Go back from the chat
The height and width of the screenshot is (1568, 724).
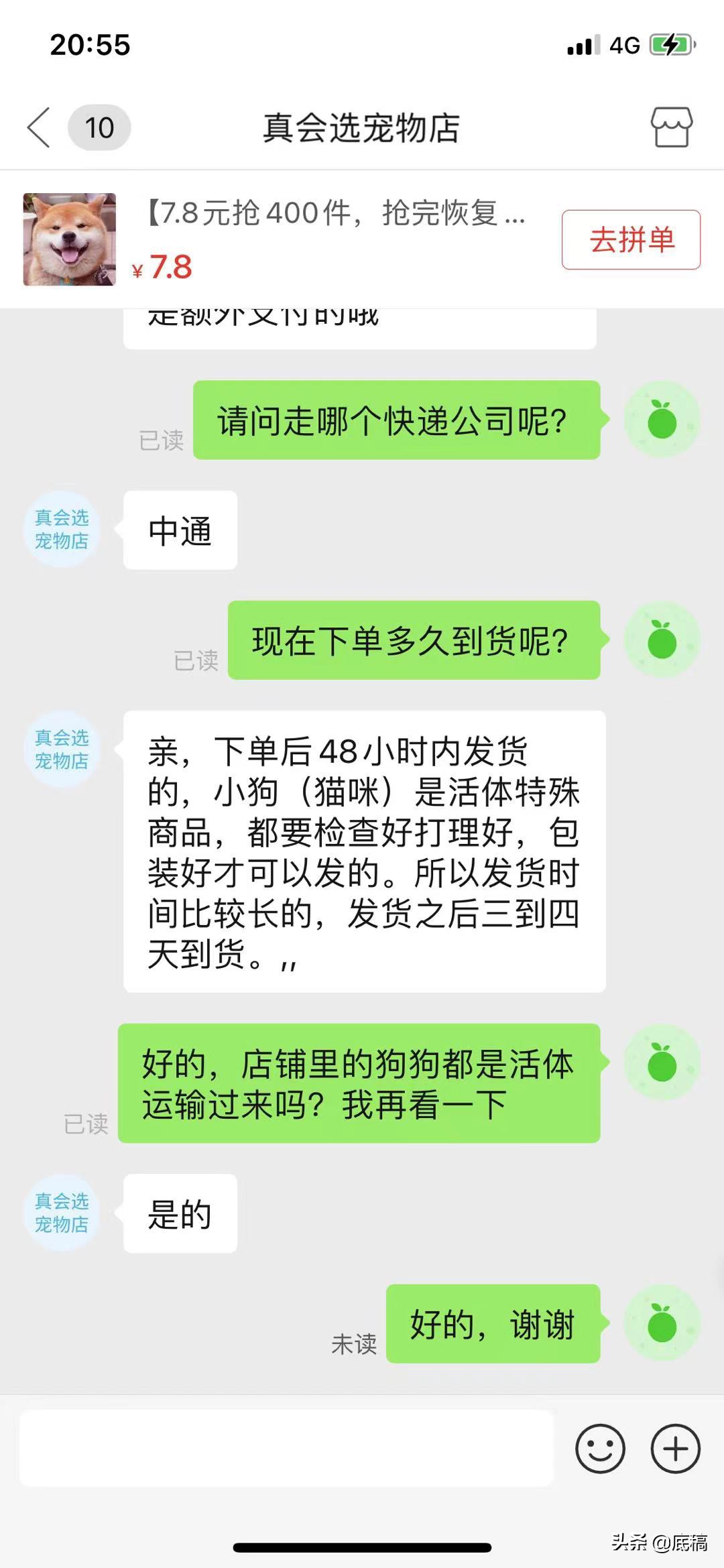click(39, 127)
